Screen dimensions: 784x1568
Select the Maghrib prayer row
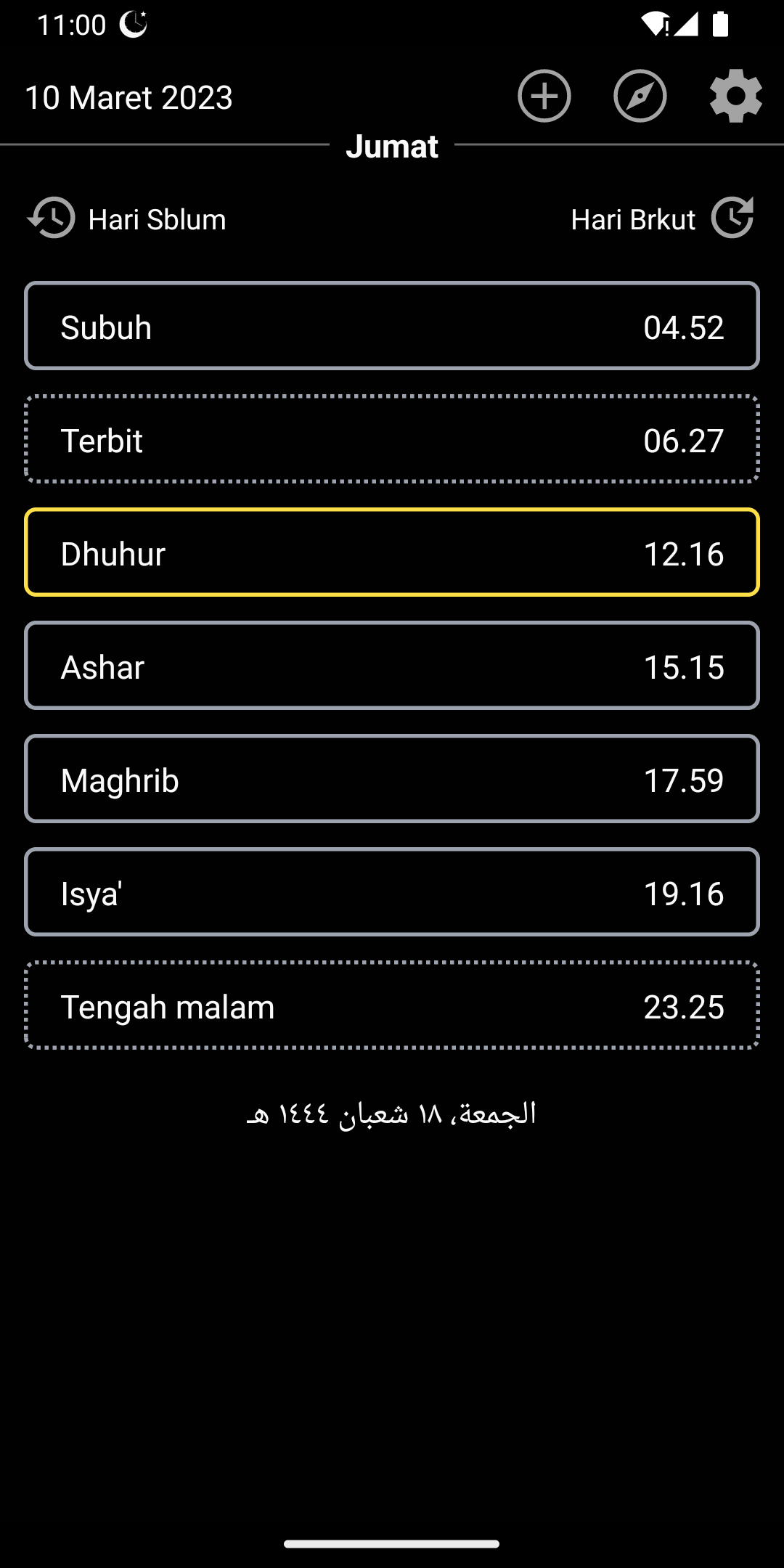click(392, 779)
